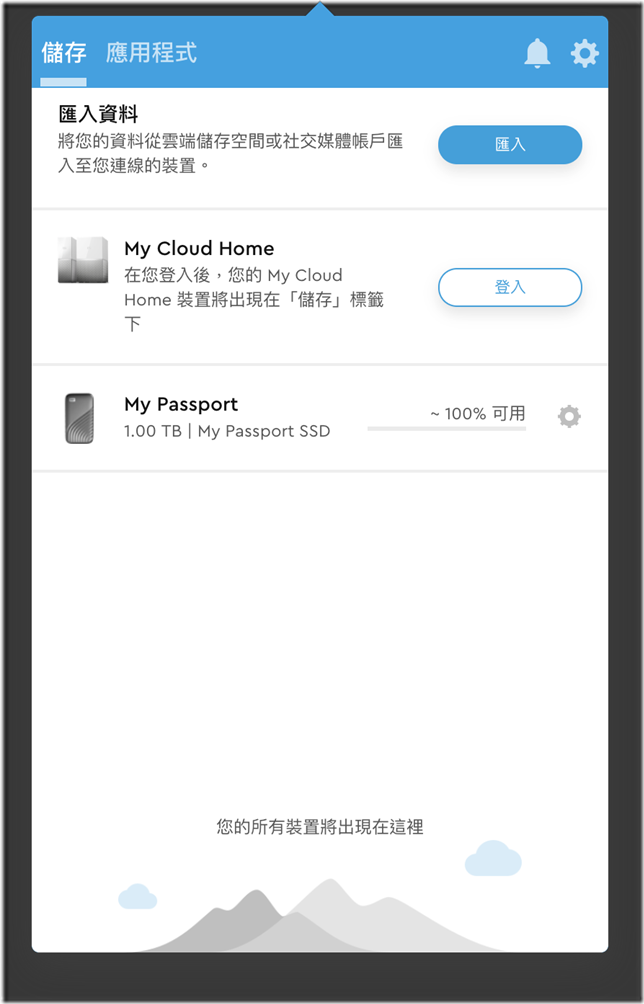
Task: Open the app settings gear
Action: click(x=585, y=53)
